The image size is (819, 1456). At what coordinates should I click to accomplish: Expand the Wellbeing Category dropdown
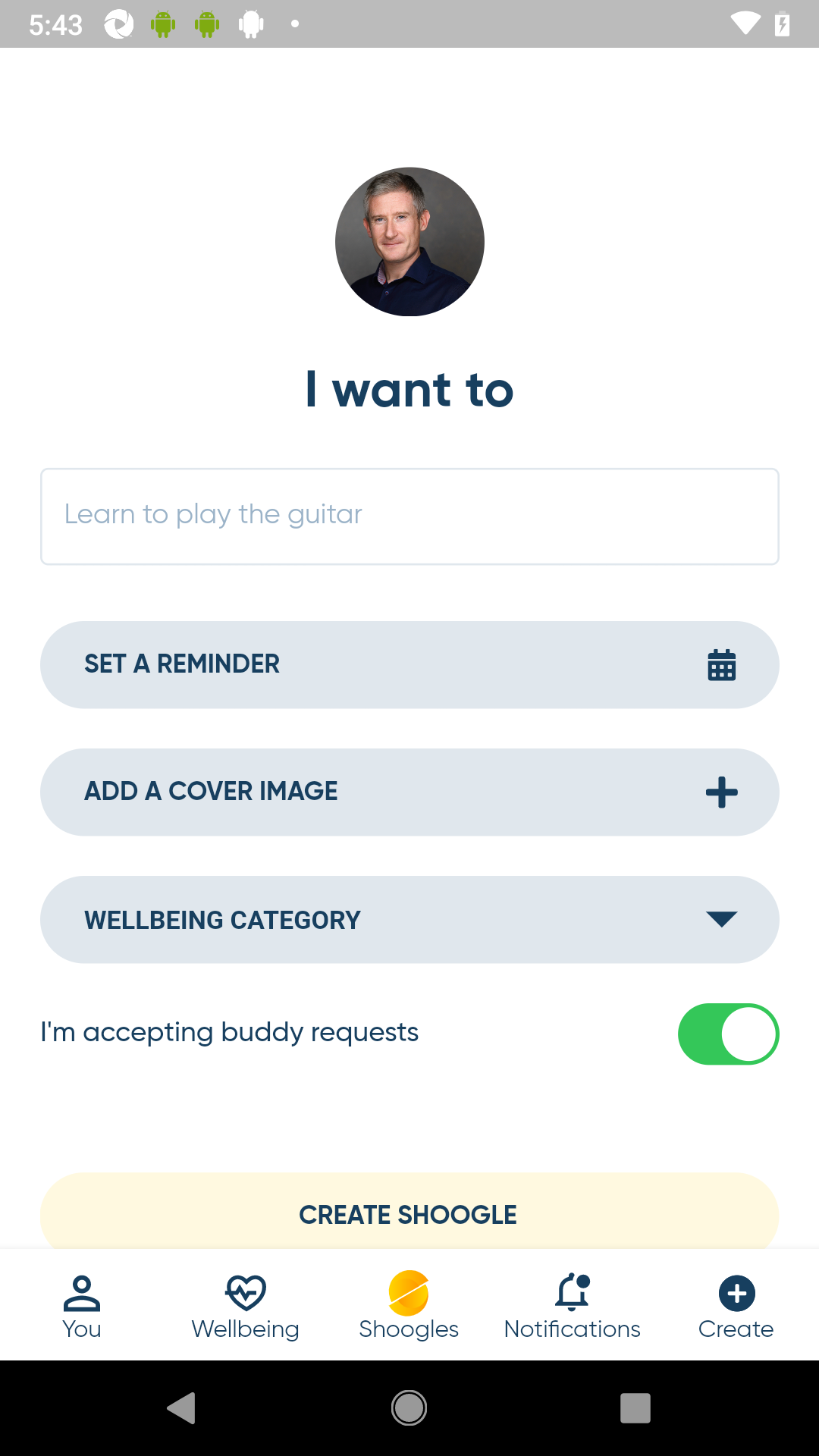[409, 920]
